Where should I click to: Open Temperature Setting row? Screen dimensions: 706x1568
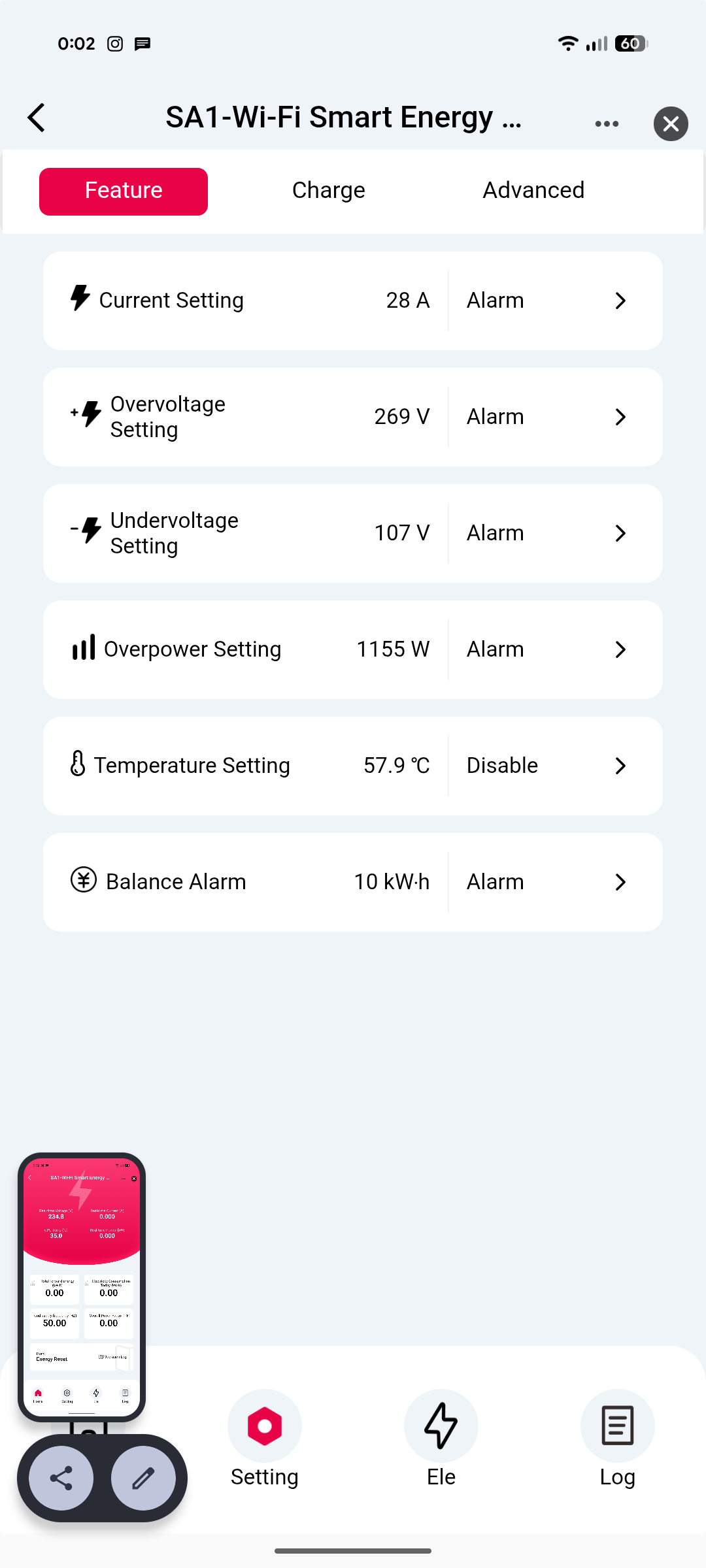pyautogui.click(x=353, y=766)
